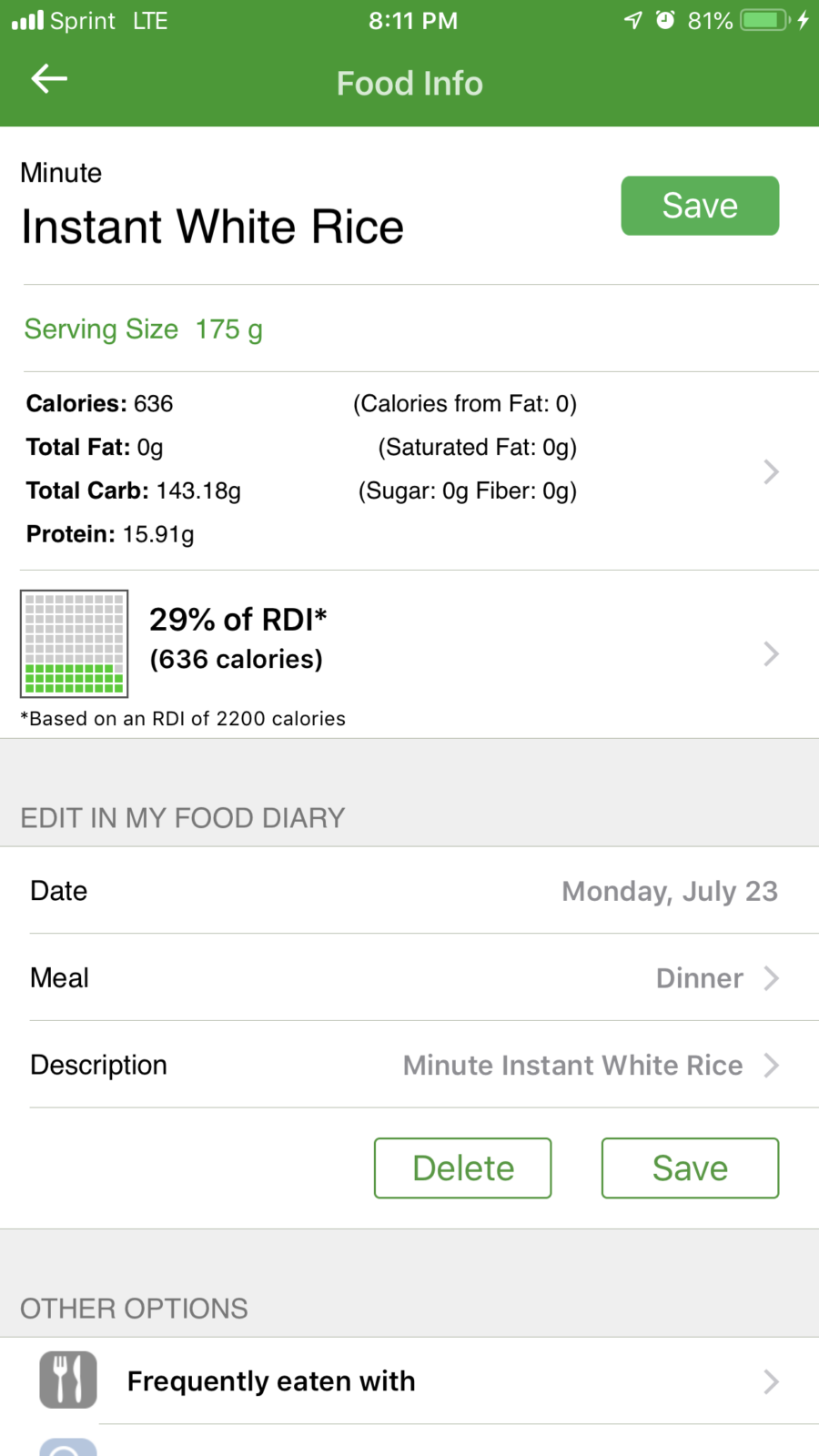Open the 29% of RDI breakdown
The height and width of the screenshot is (1456, 819).
[x=409, y=654]
